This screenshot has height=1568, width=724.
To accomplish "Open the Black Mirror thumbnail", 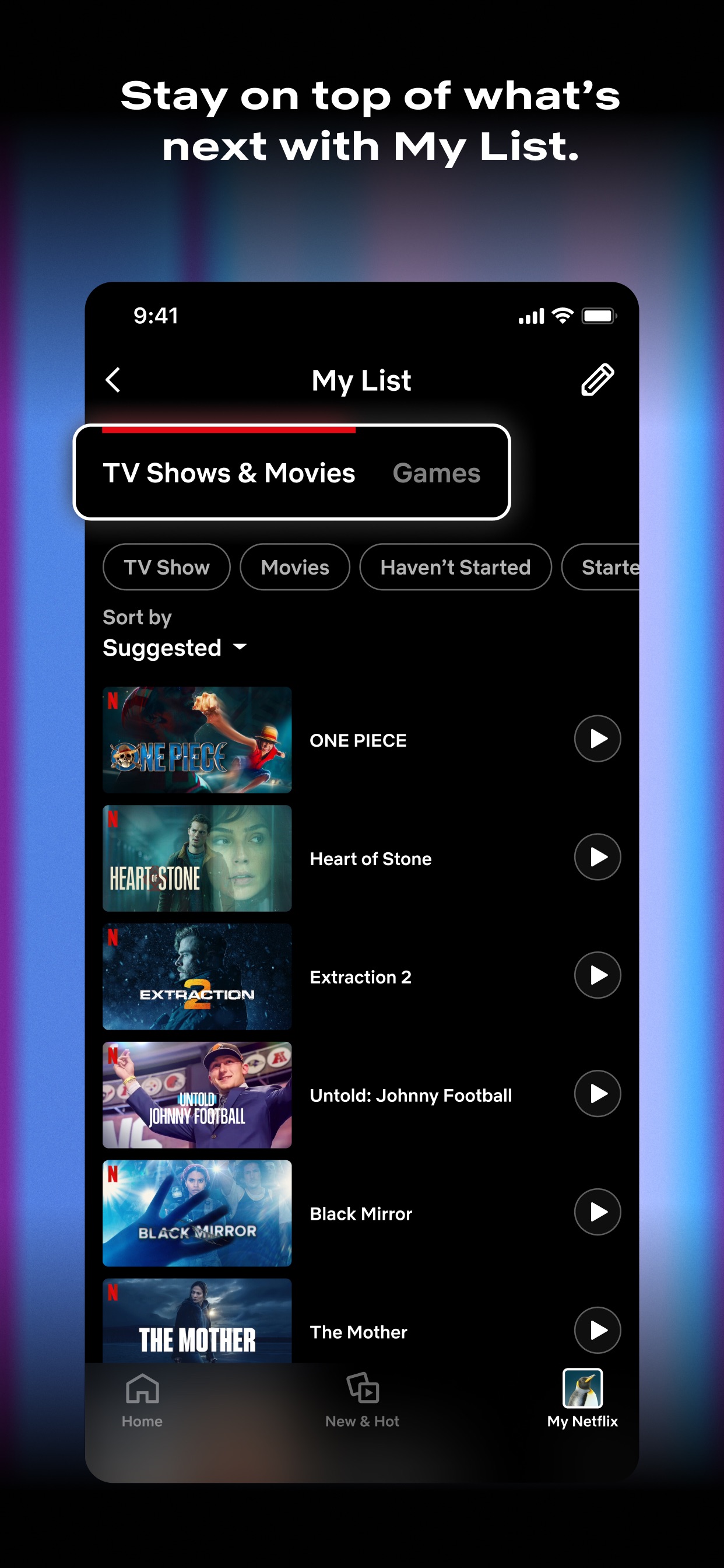I will (196, 1213).
